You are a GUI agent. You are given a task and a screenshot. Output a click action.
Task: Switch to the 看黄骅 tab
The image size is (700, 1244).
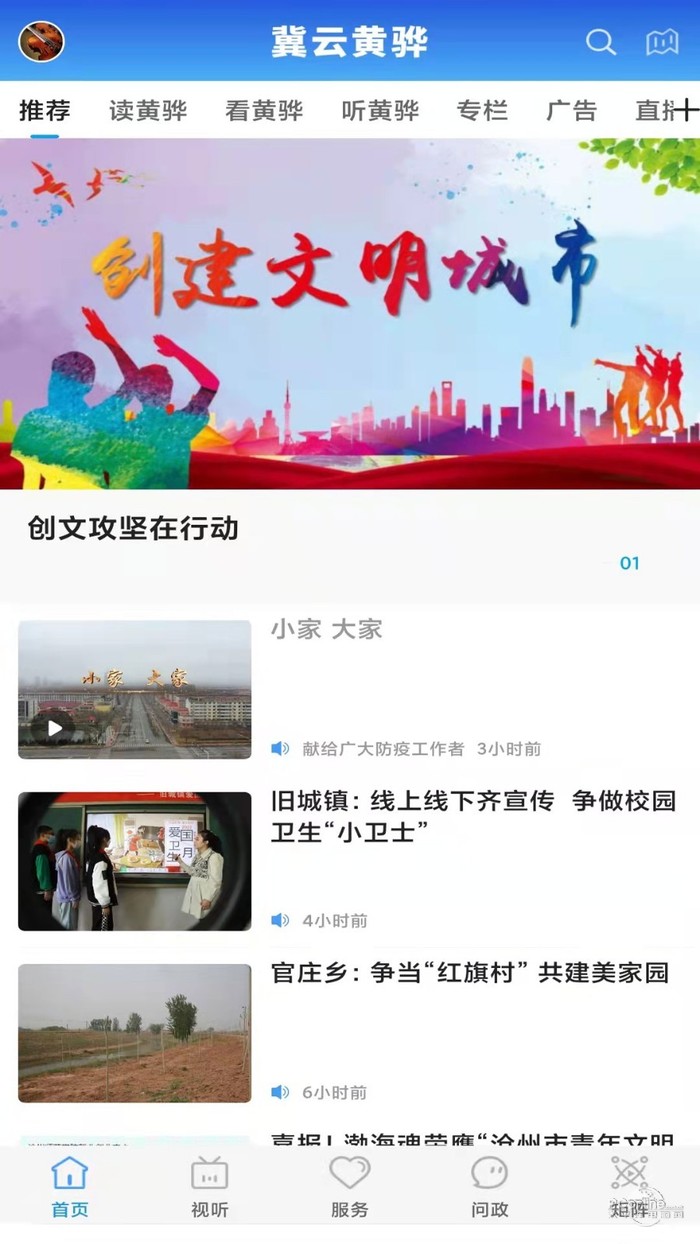264,110
